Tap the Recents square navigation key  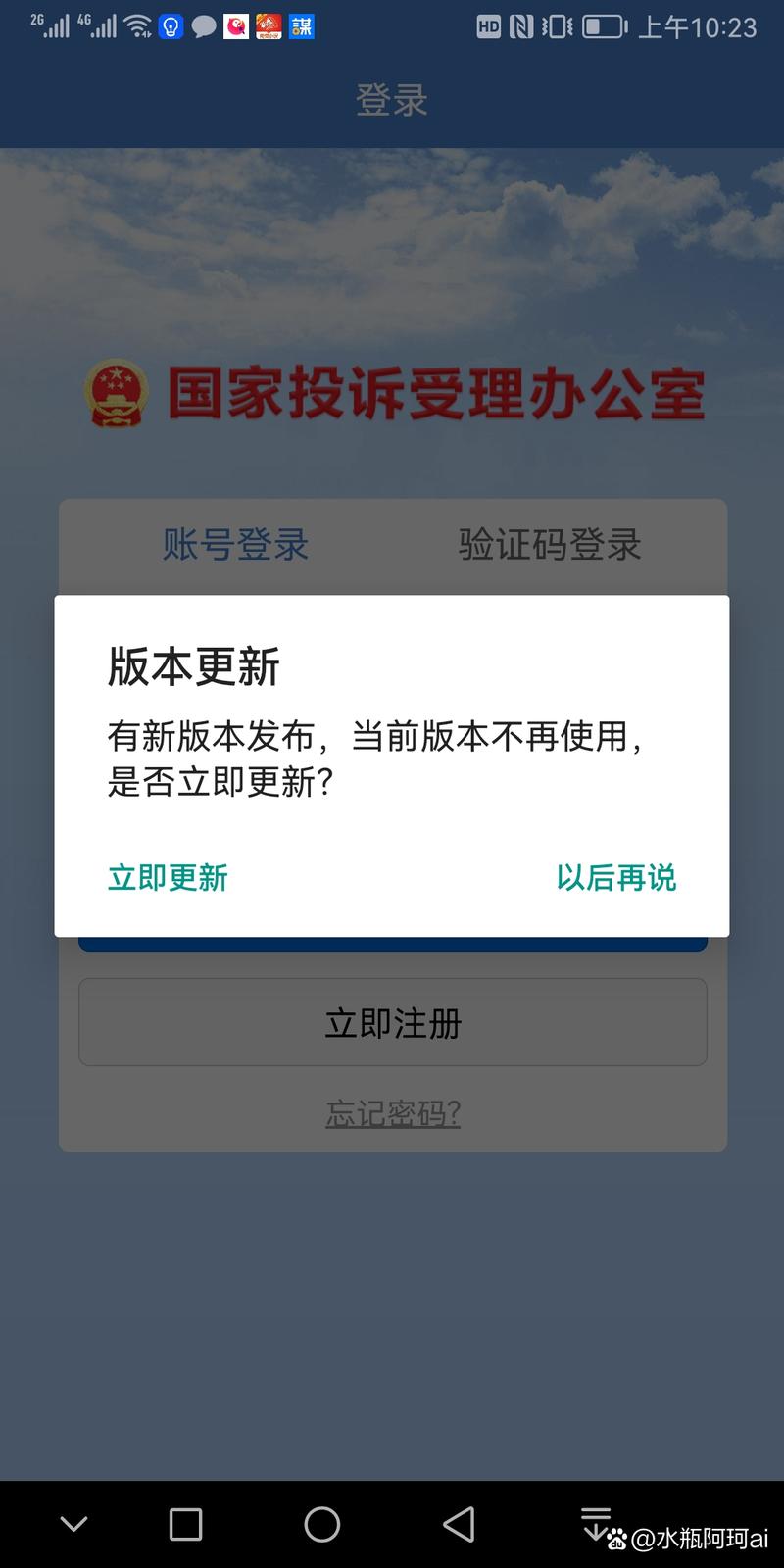tap(185, 1524)
